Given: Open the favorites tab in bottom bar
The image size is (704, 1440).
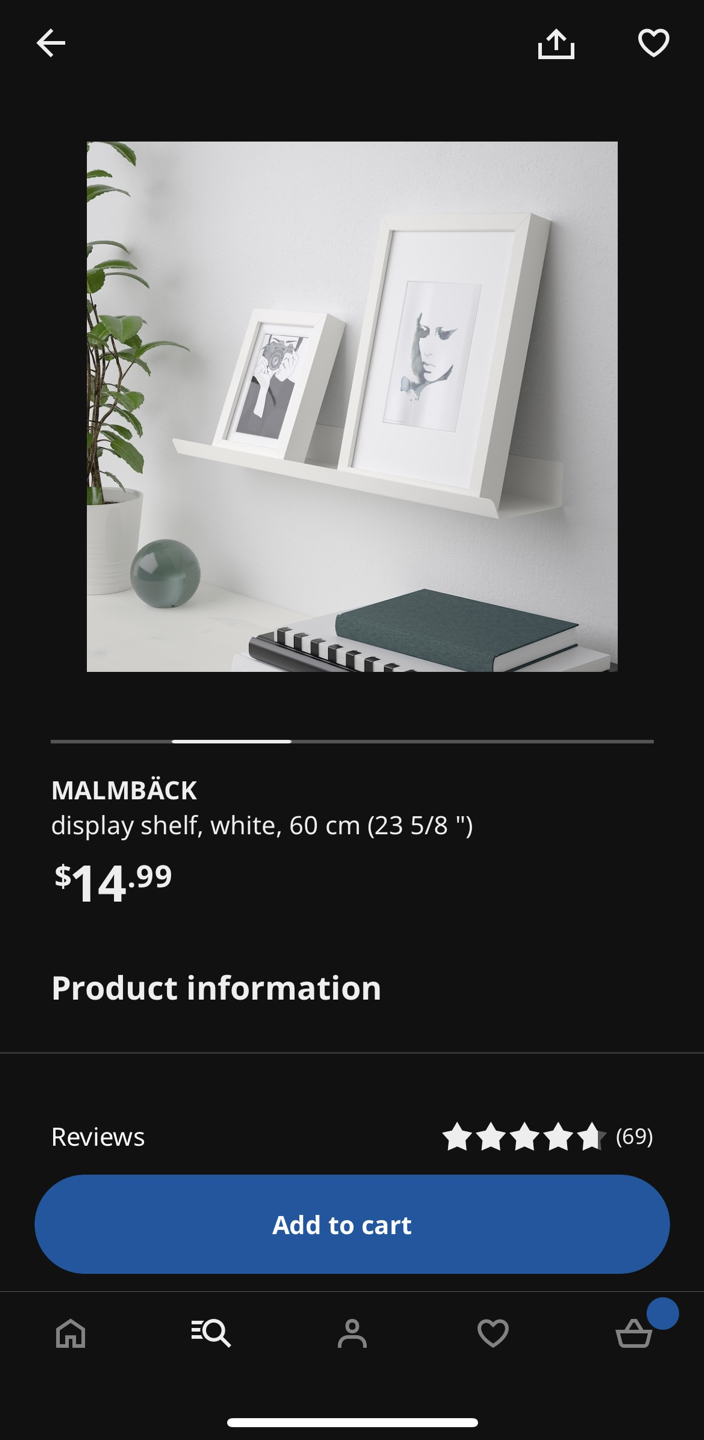Looking at the screenshot, I should 493,1333.
